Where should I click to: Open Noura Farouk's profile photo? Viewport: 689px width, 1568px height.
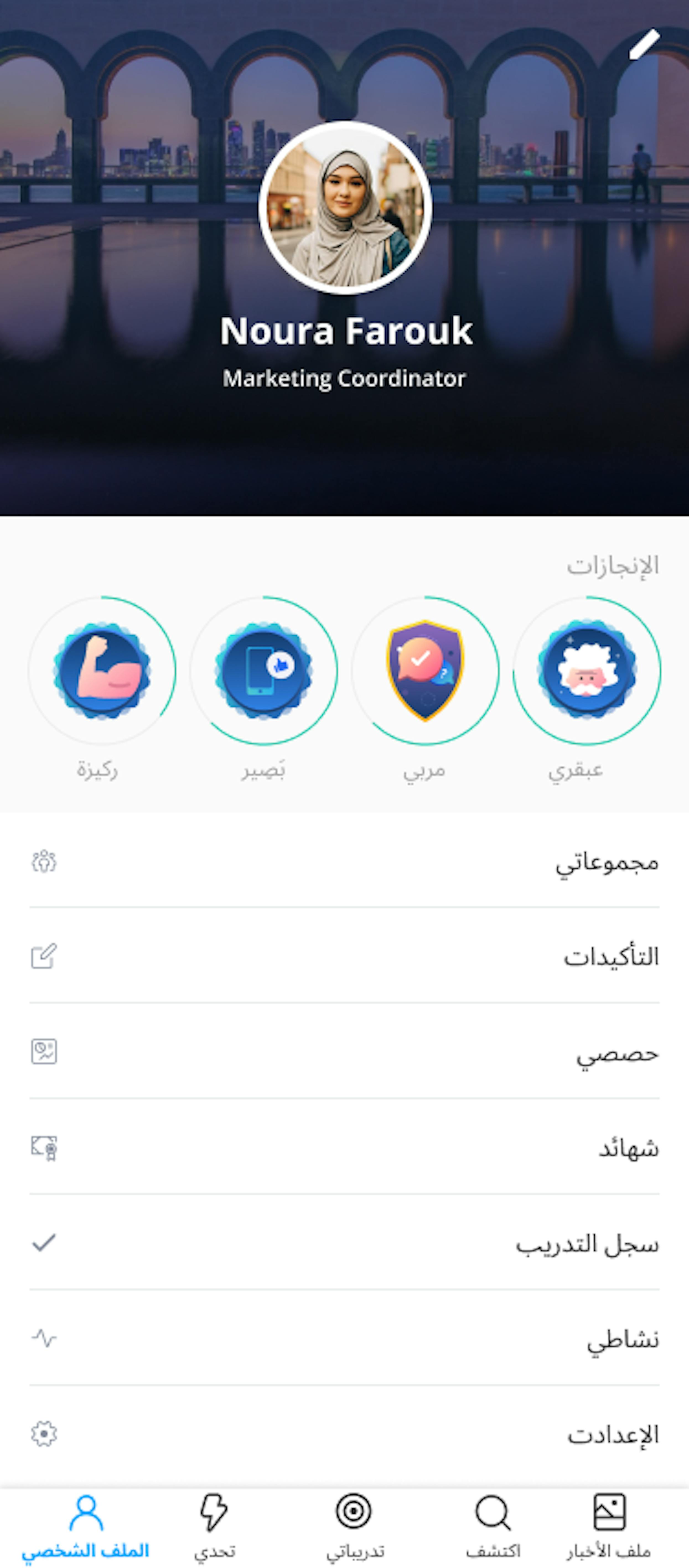point(345,208)
